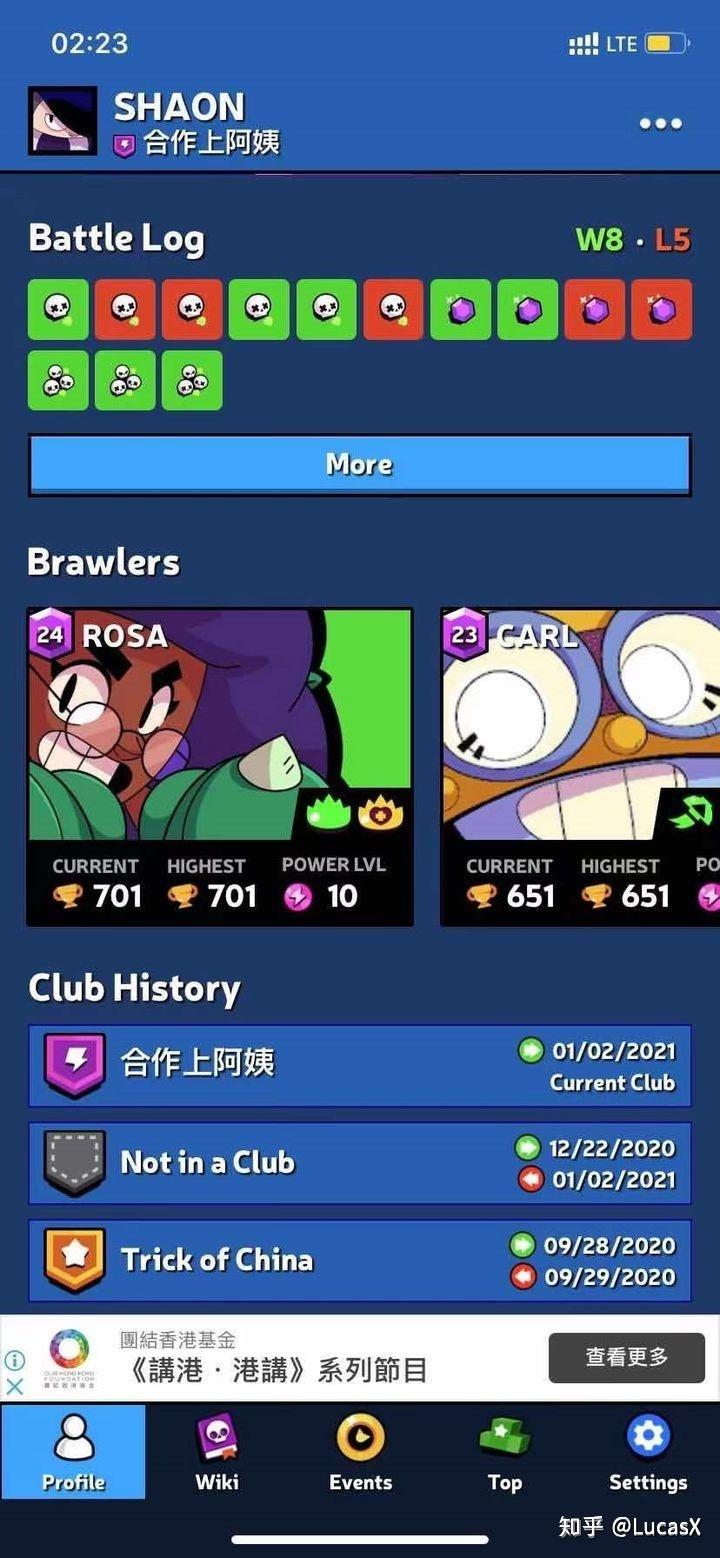The image size is (720, 1558).
Task: Open the Trick of China club row
Action: 359,1260
